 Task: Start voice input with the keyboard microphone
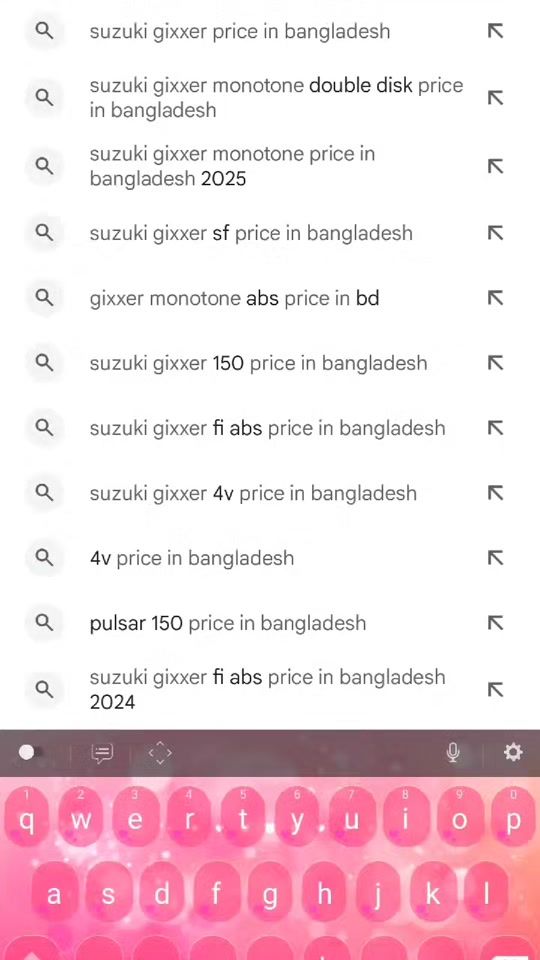pos(453,752)
